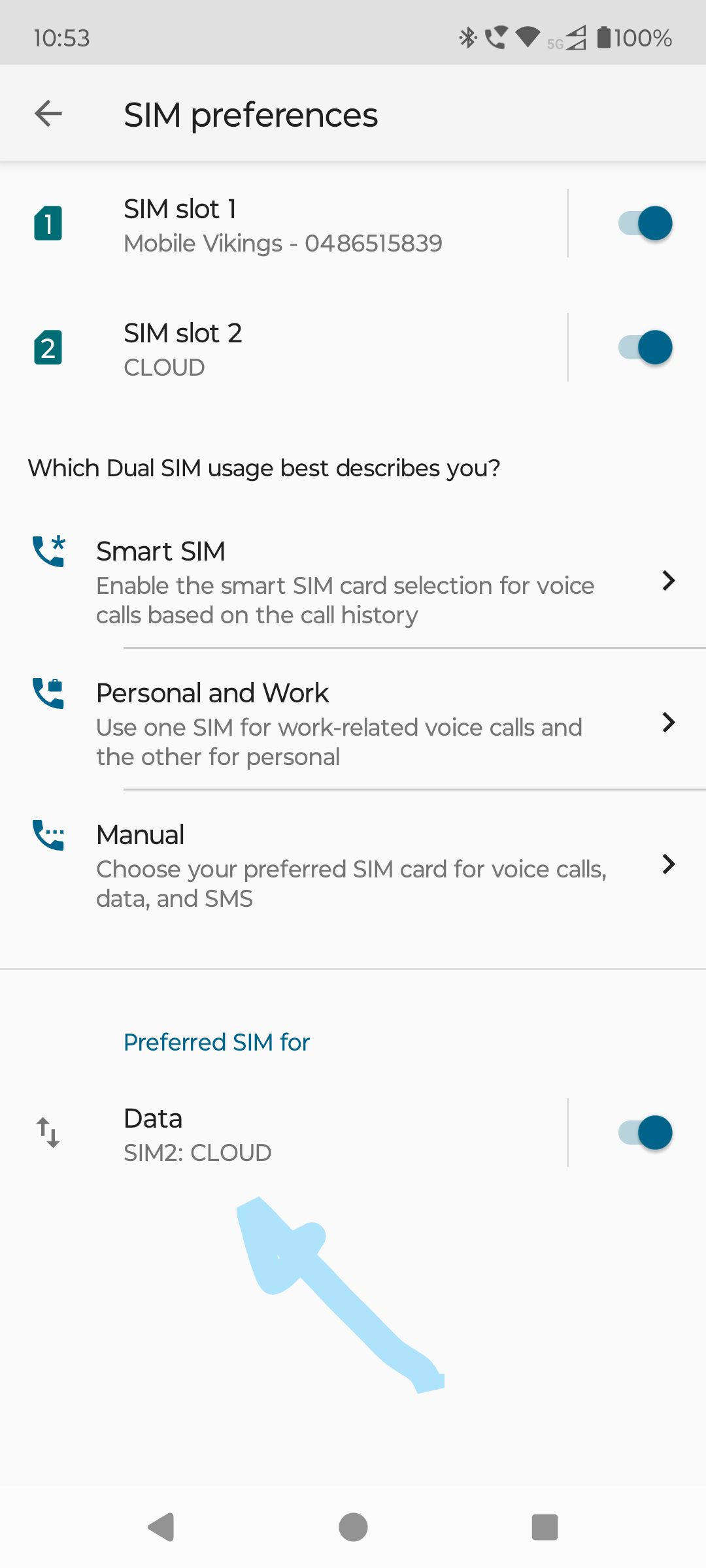Screen dimensions: 706x1568
Task: Go back from SIM preferences
Action: (x=48, y=114)
